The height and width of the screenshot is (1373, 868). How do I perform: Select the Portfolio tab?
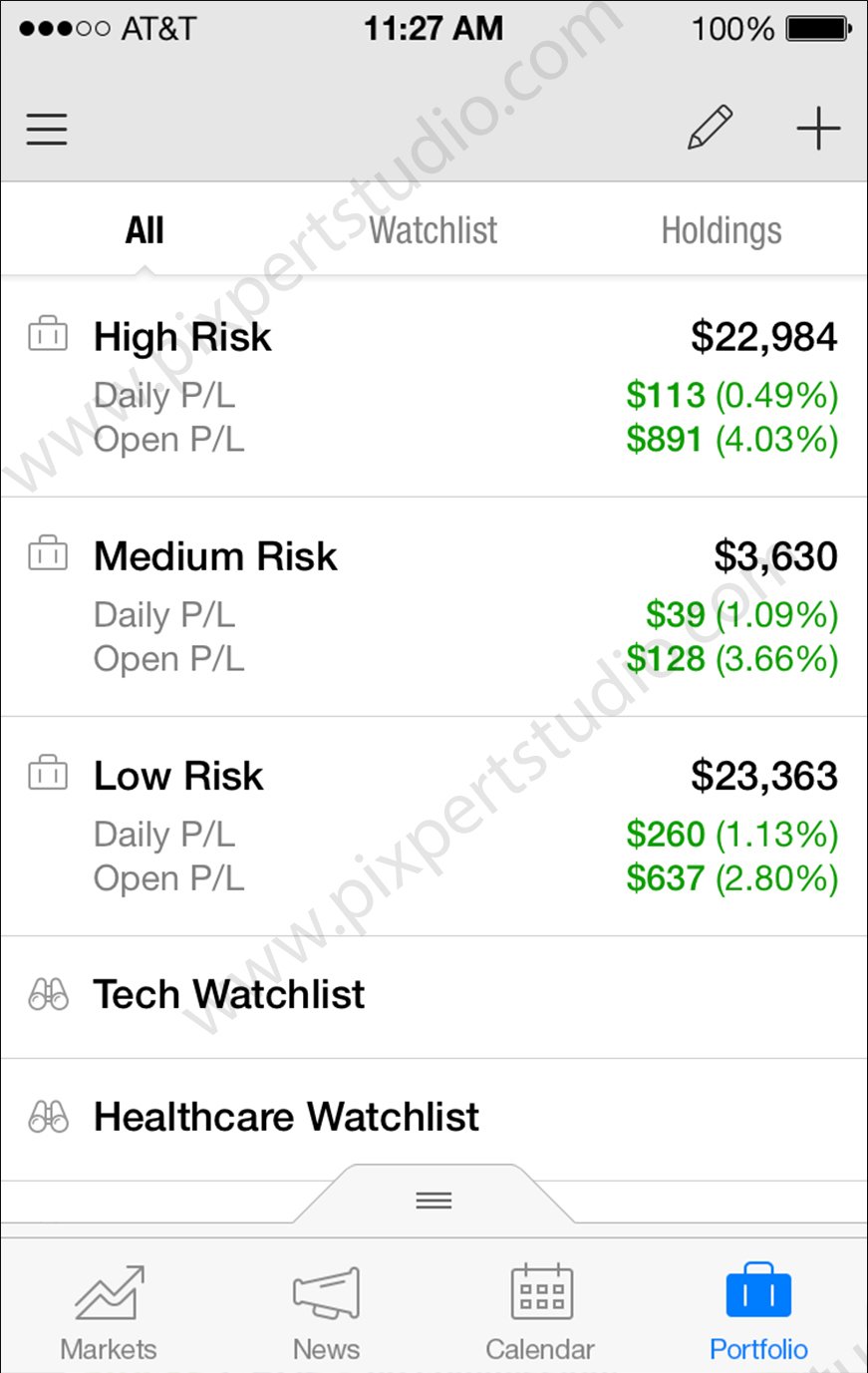(x=758, y=1313)
